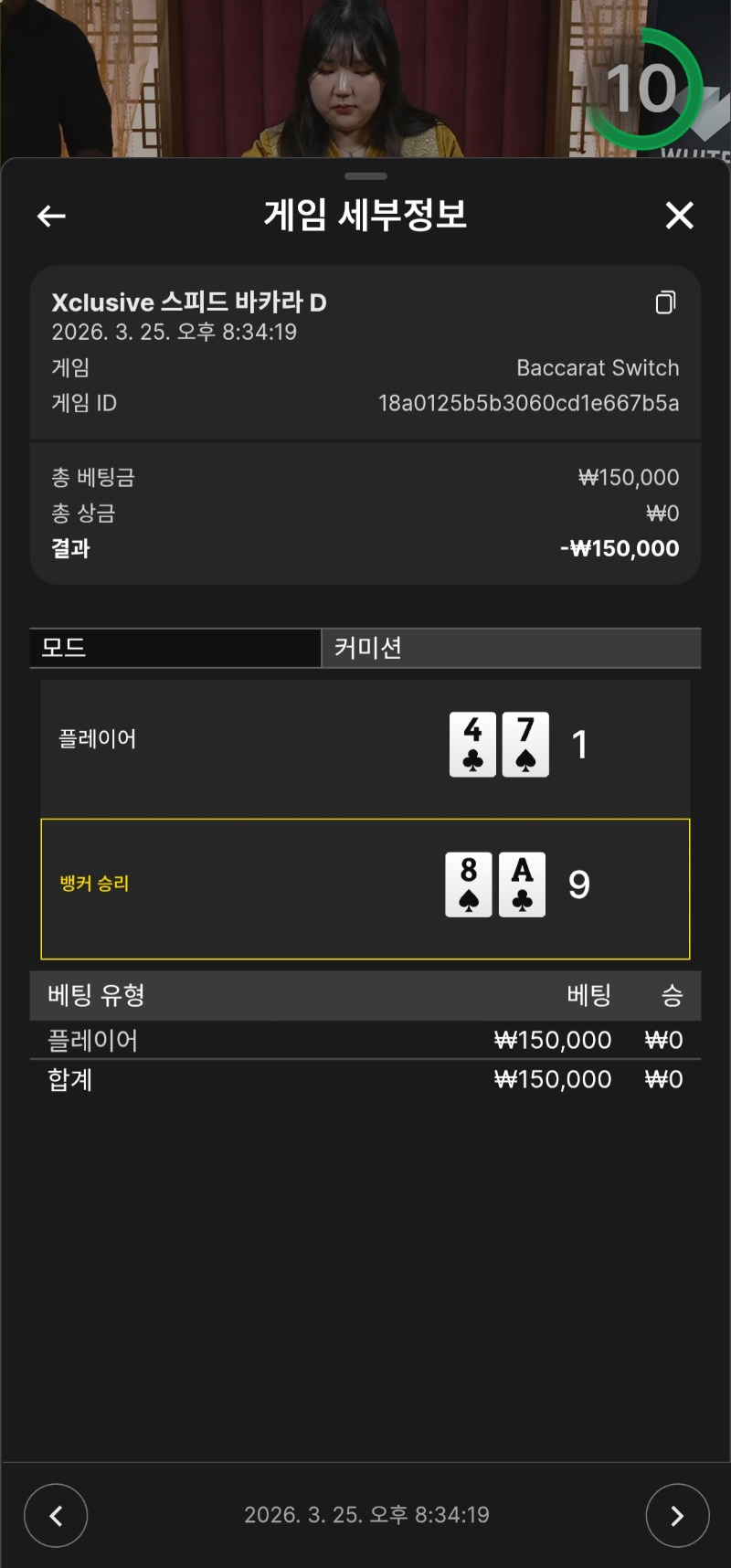The width and height of the screenshot is (731, 1568).
Task: Open the previous game record
Action: pyautogui.click(x=56, y=1515)
